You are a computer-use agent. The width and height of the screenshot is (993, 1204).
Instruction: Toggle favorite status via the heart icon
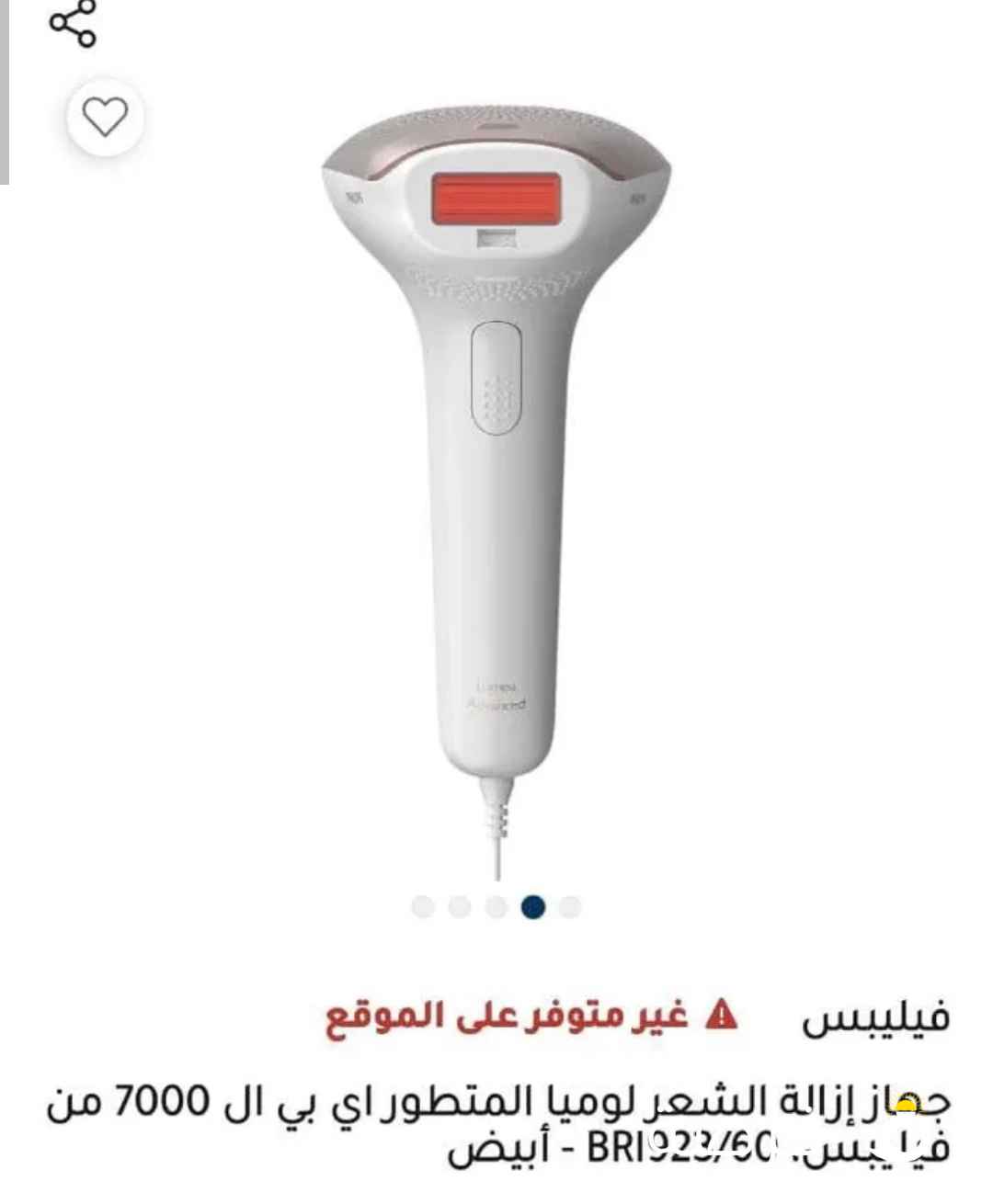104,118
